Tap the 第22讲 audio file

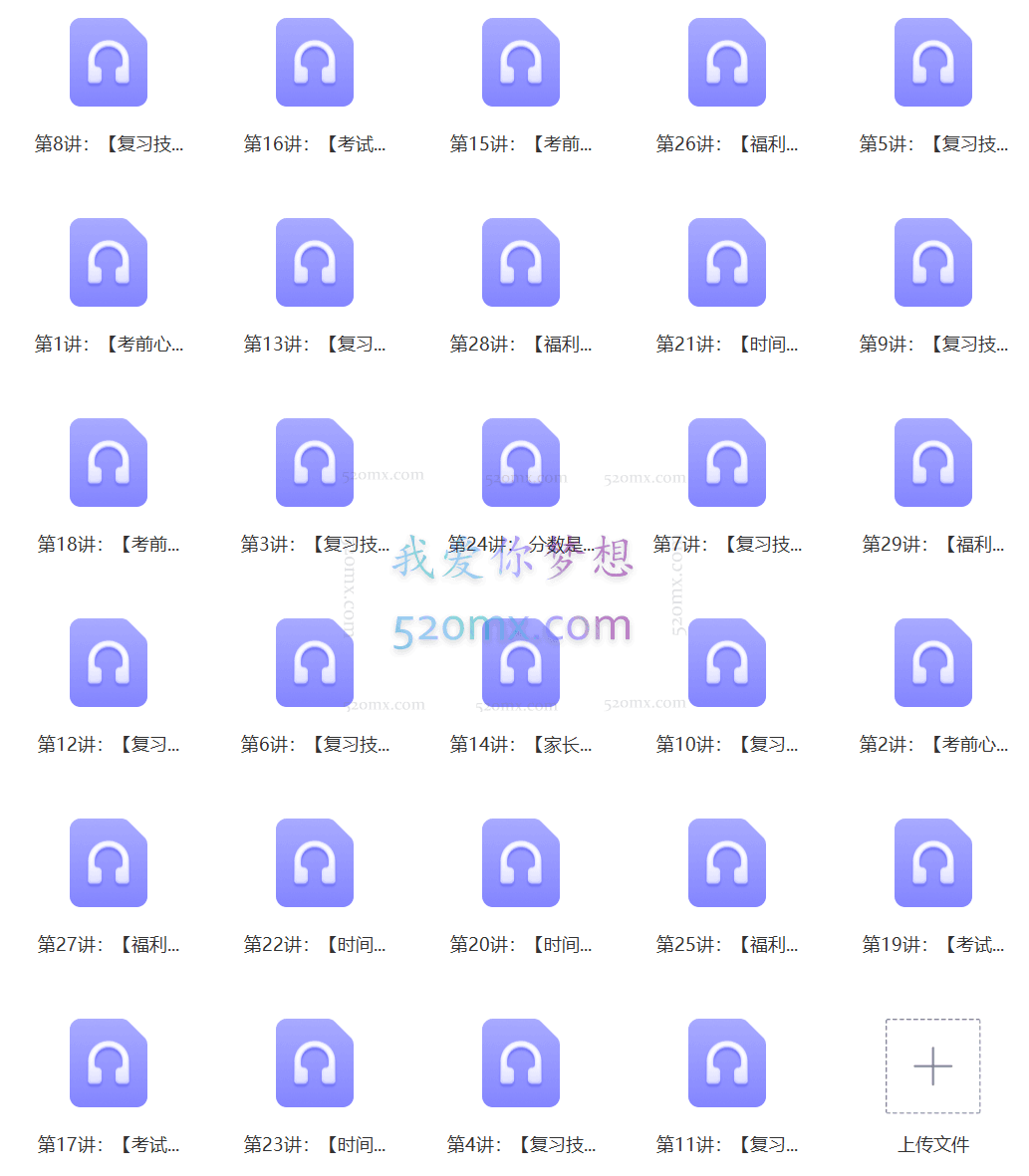point(315,863)
